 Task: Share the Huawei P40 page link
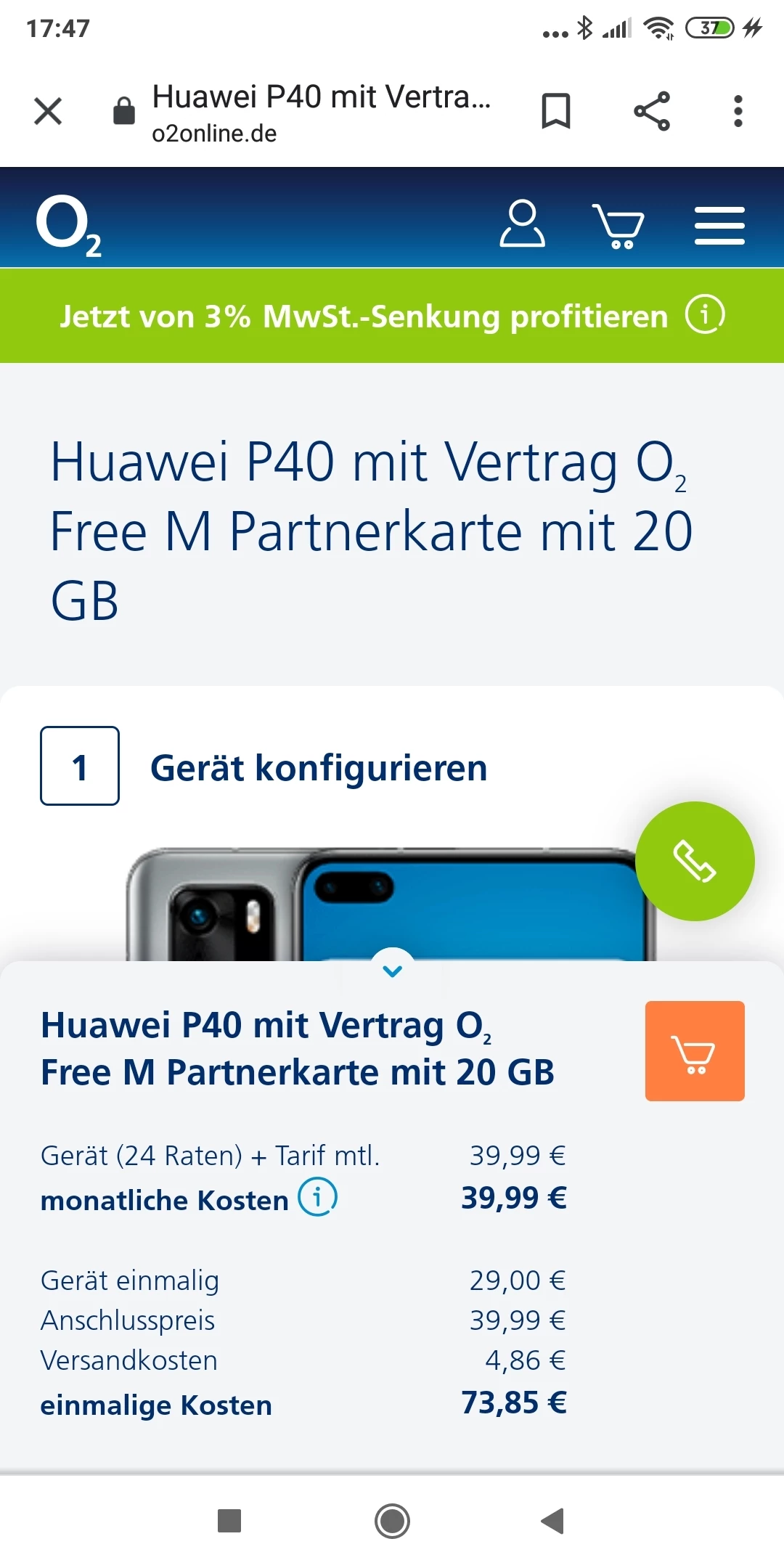(x=651, y=111)
